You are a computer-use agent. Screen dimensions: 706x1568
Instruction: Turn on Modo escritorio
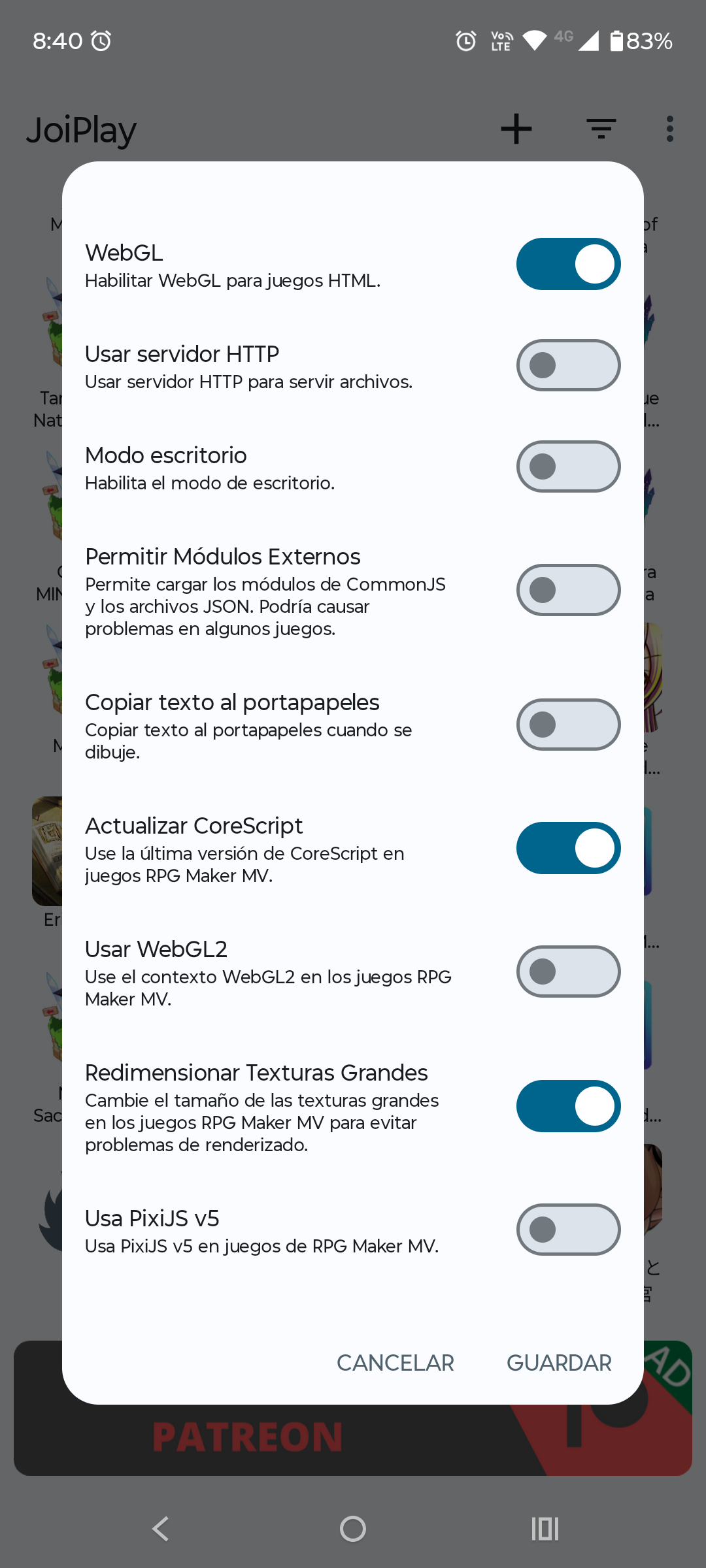(568, 466)
